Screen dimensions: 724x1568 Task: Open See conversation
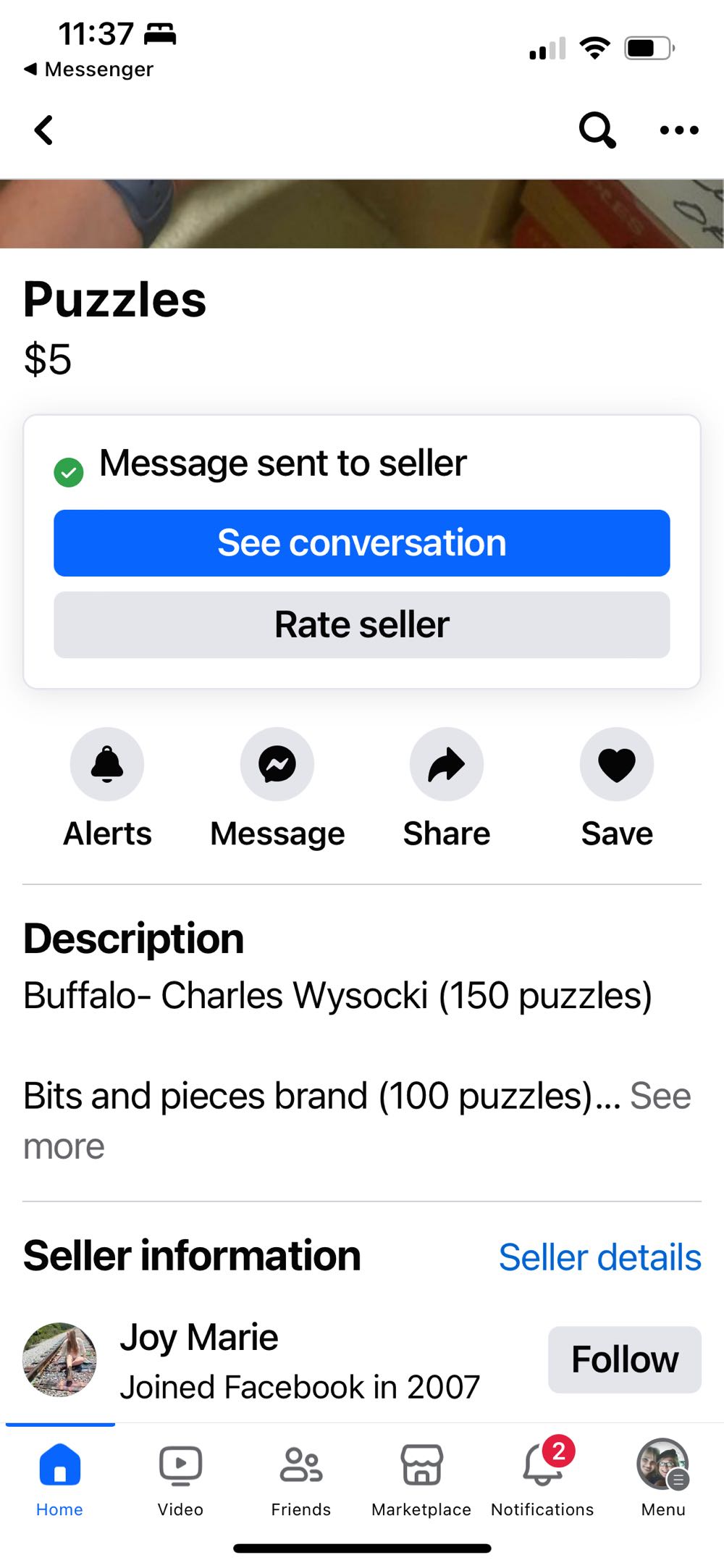tap(362, 542)
